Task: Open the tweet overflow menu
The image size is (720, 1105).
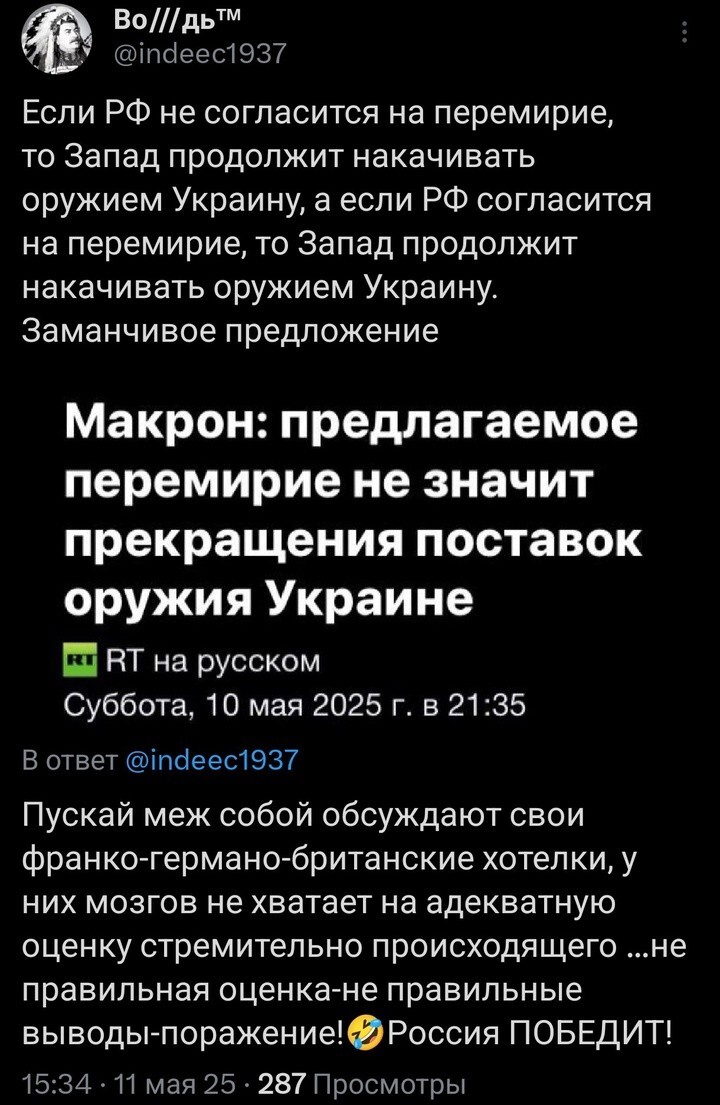Action: pos(684,33)
